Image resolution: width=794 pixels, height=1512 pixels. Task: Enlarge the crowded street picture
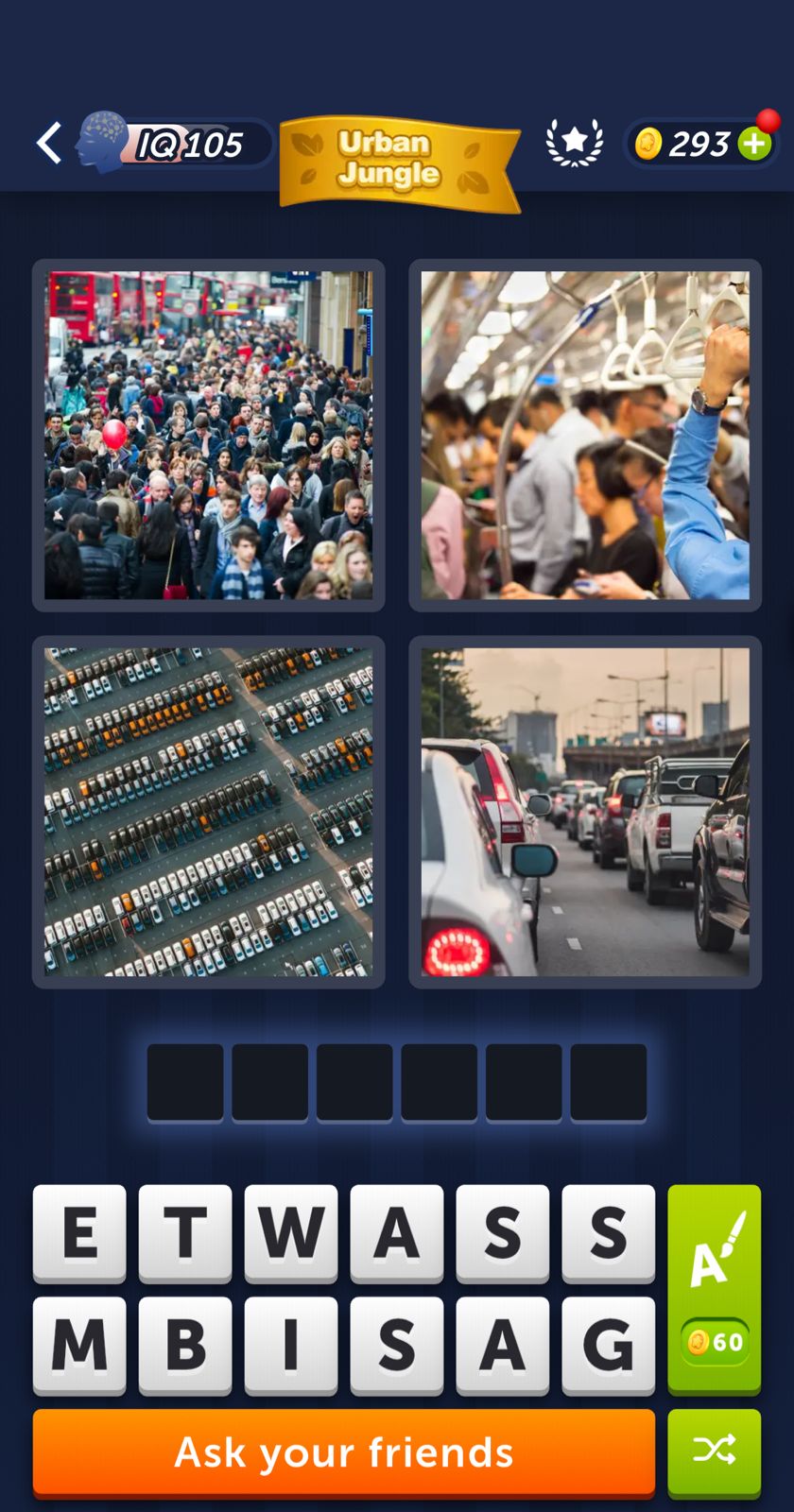click(208, 436)
